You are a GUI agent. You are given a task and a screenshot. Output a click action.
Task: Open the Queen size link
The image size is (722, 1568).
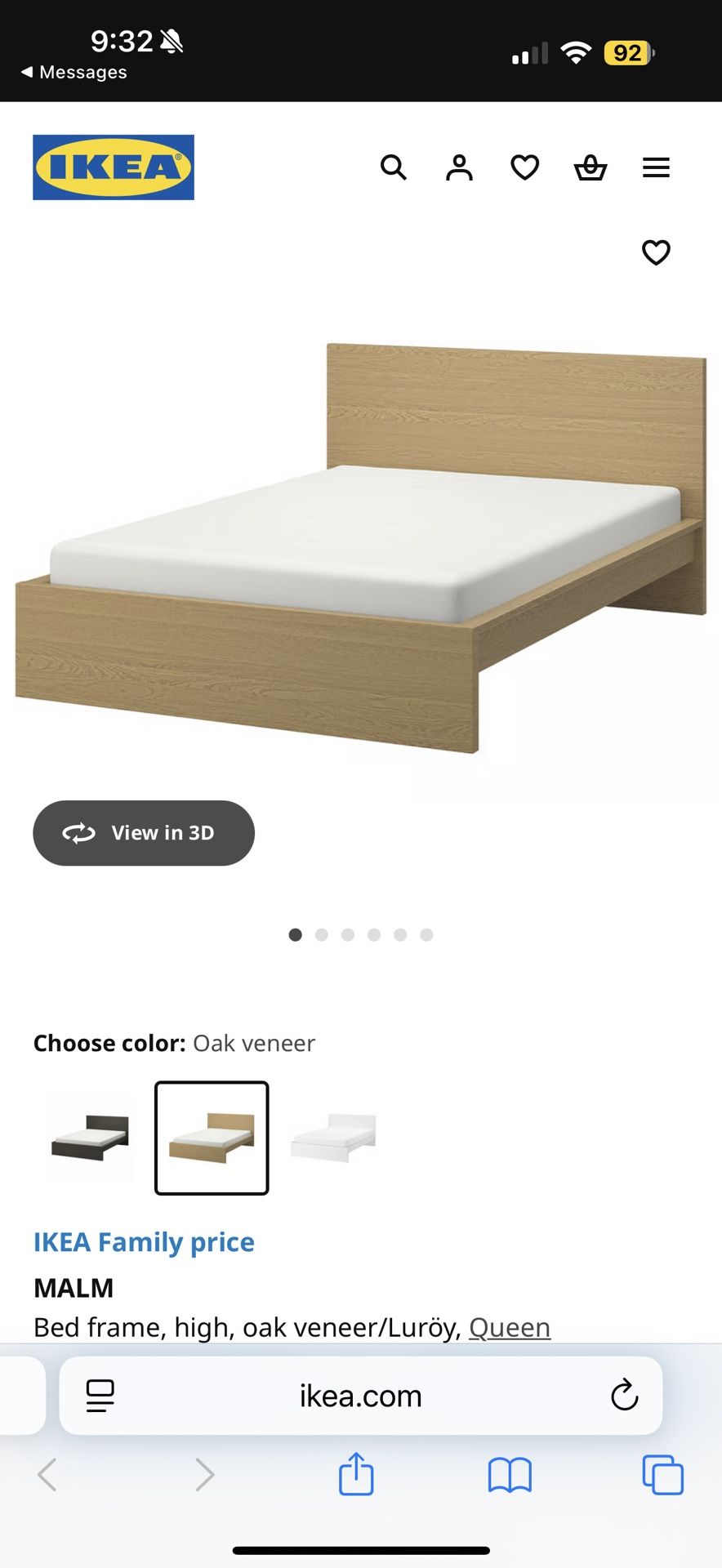coord(510,1327)
